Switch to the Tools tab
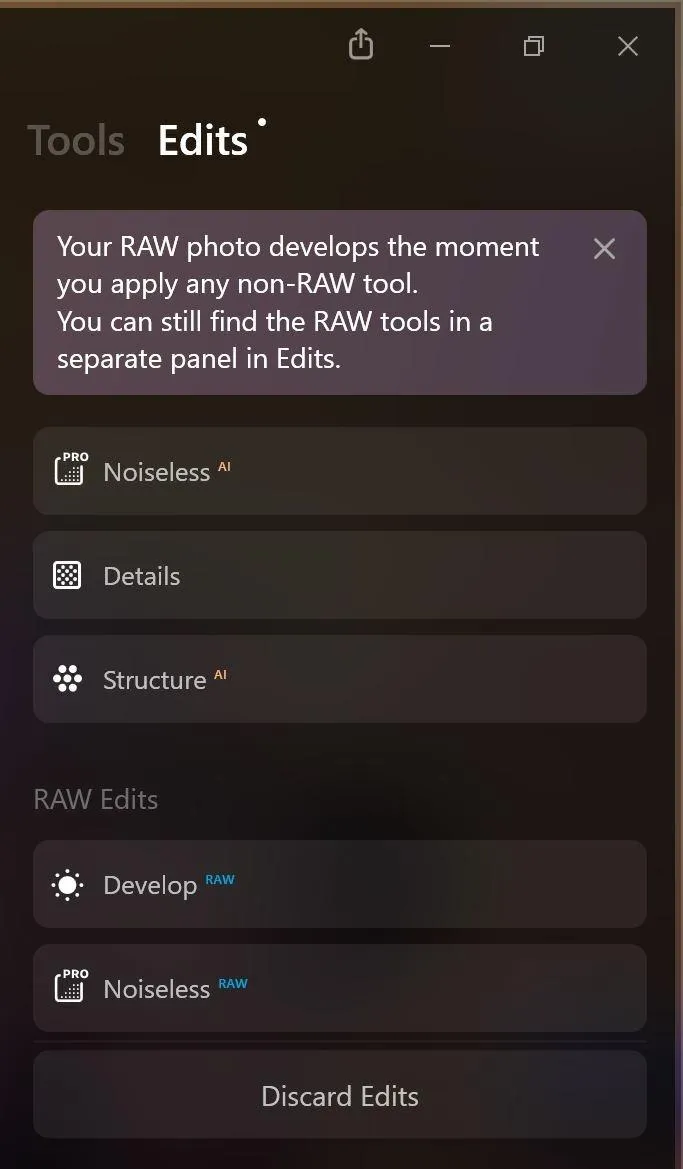 pyautogui.click(x=76, y=141)
